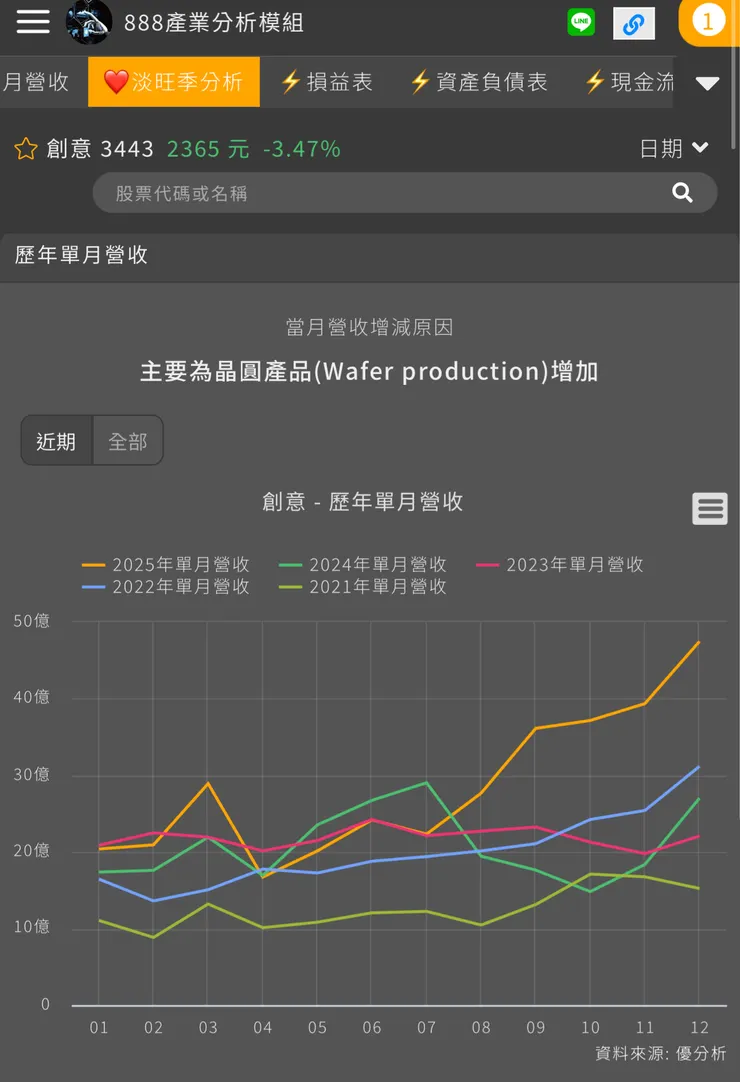Switch to 全部 data view

point(127,440)
